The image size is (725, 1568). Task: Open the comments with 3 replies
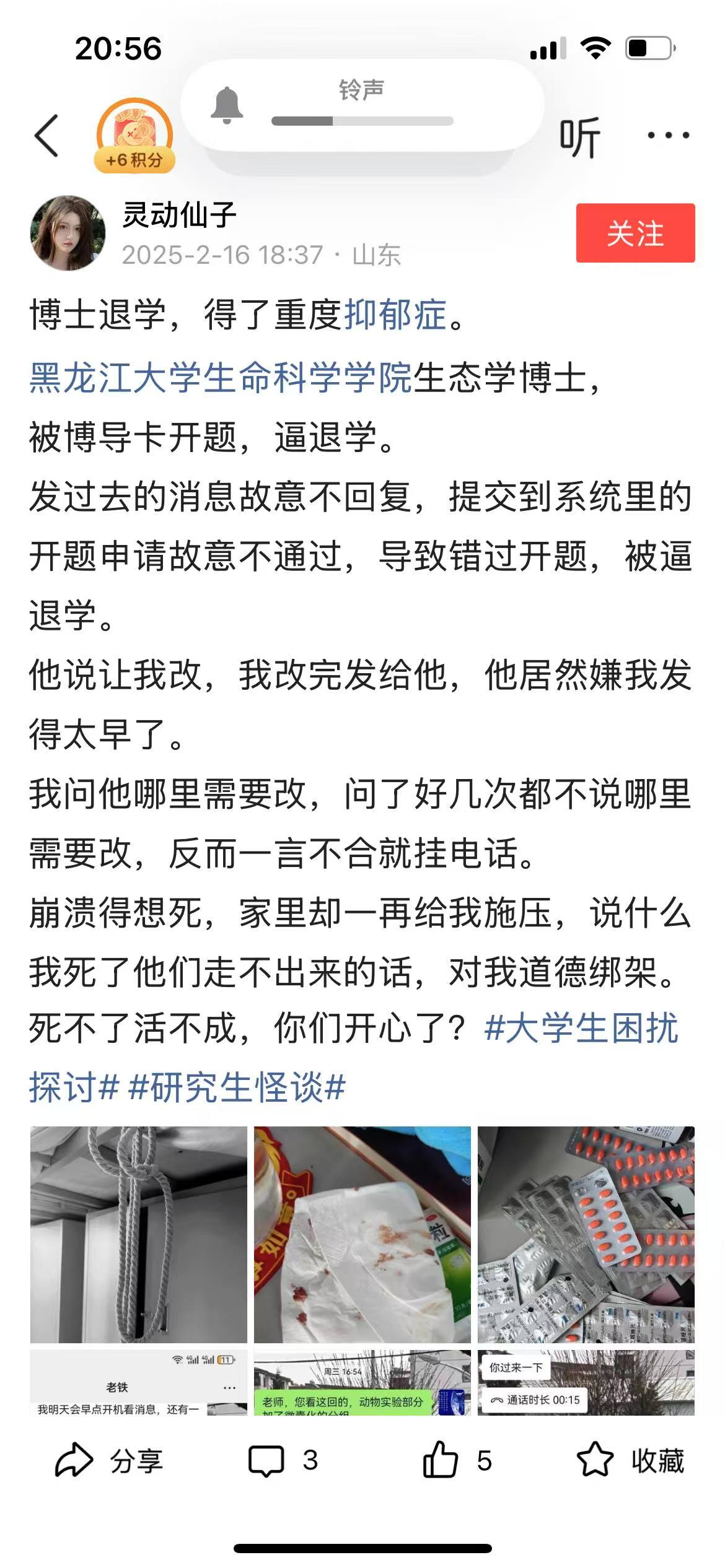[x=283, y=1461]
